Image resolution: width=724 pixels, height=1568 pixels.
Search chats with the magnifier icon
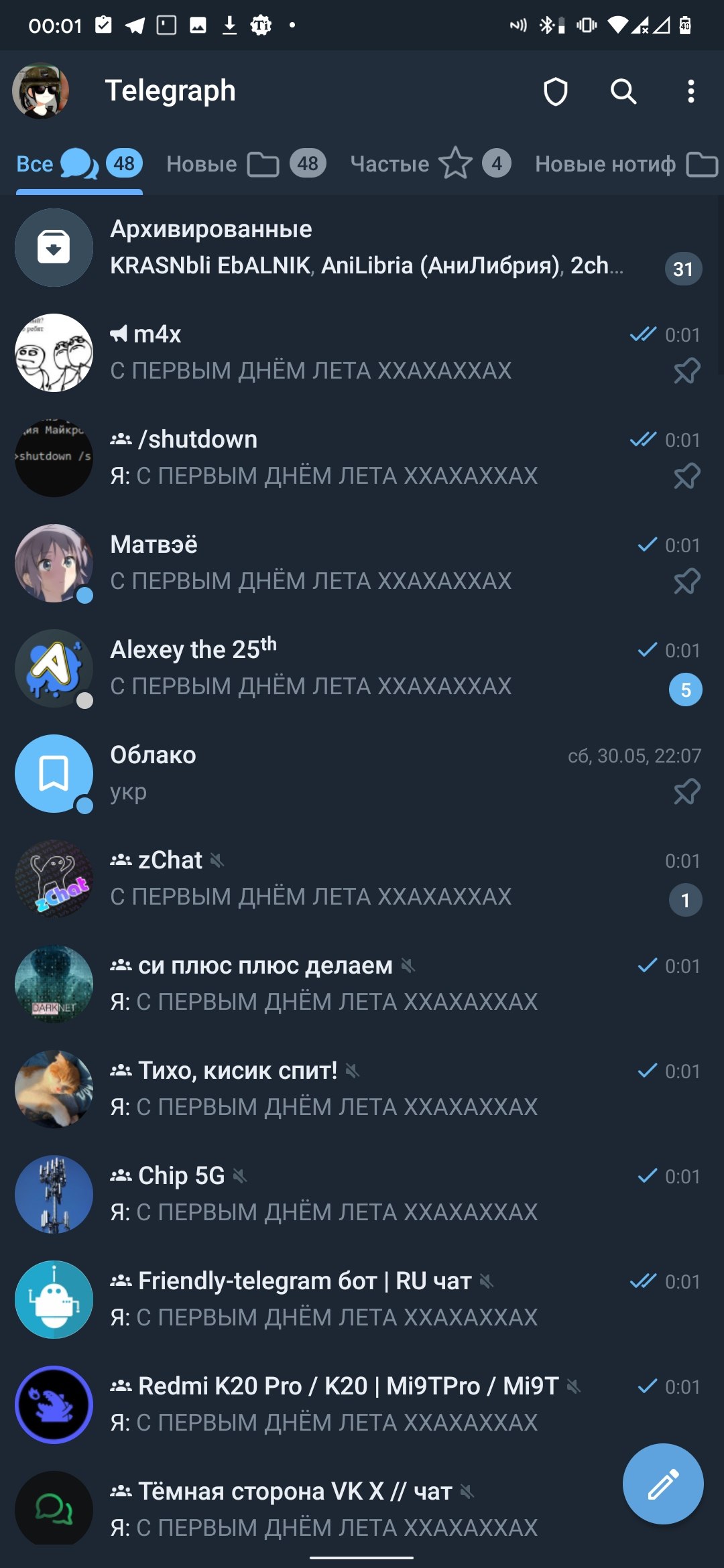tap(623, 91)
